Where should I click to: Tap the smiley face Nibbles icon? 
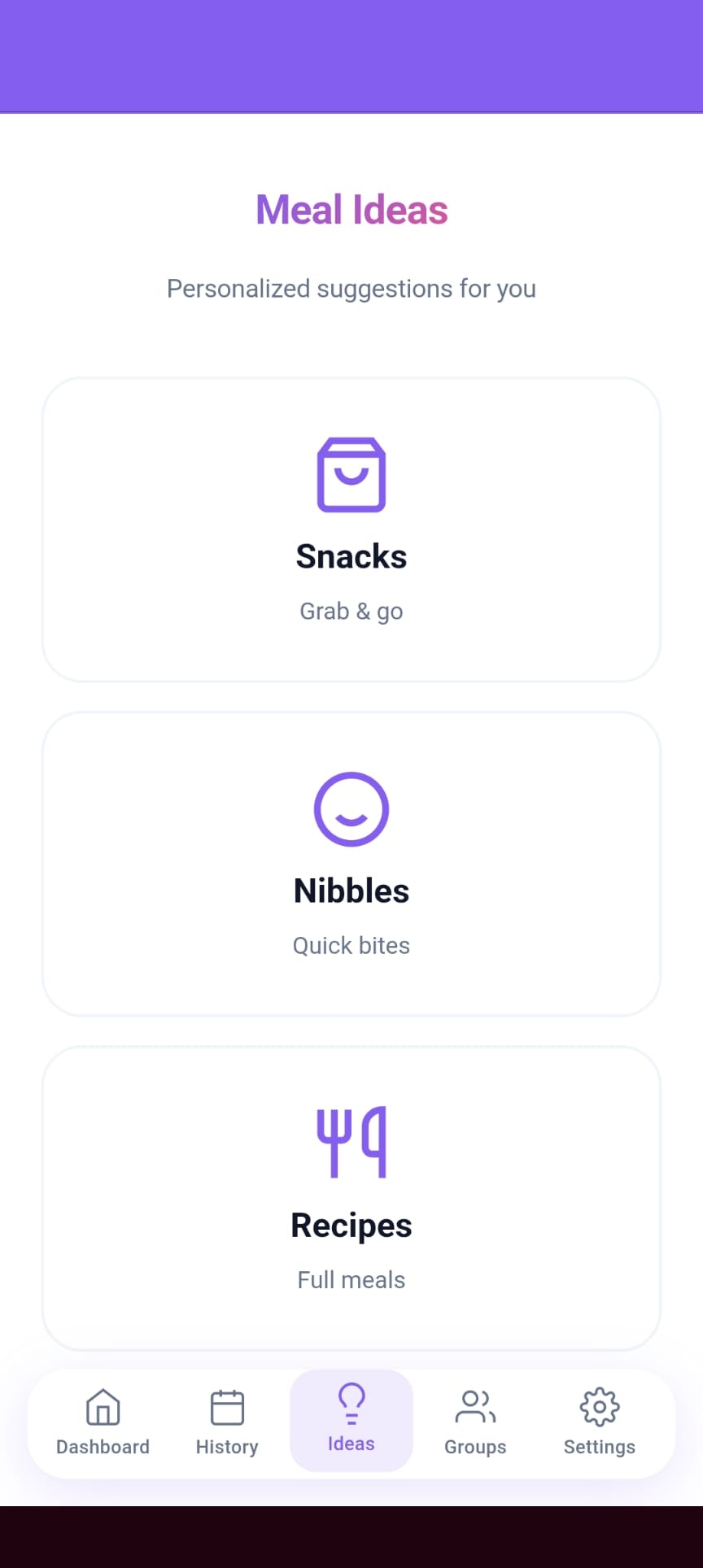[x=351, y=809]
